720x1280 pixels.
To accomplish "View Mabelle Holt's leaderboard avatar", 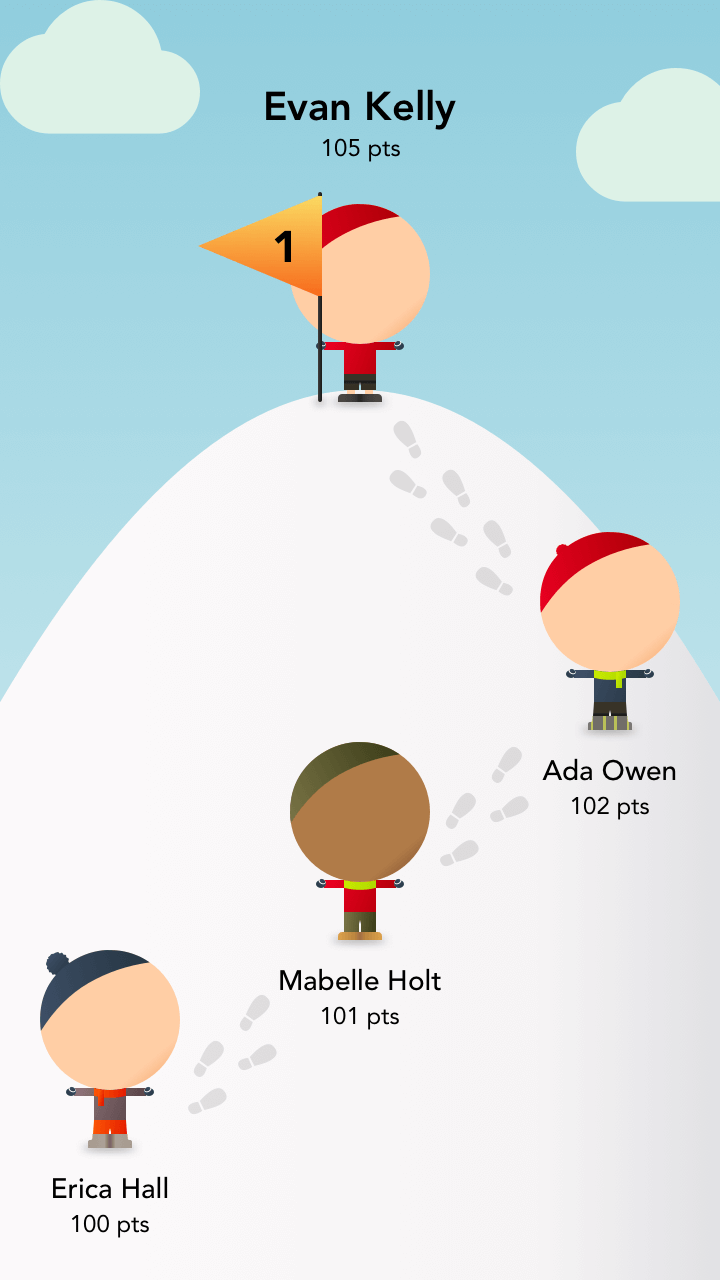I will click(x=360, y=841).
